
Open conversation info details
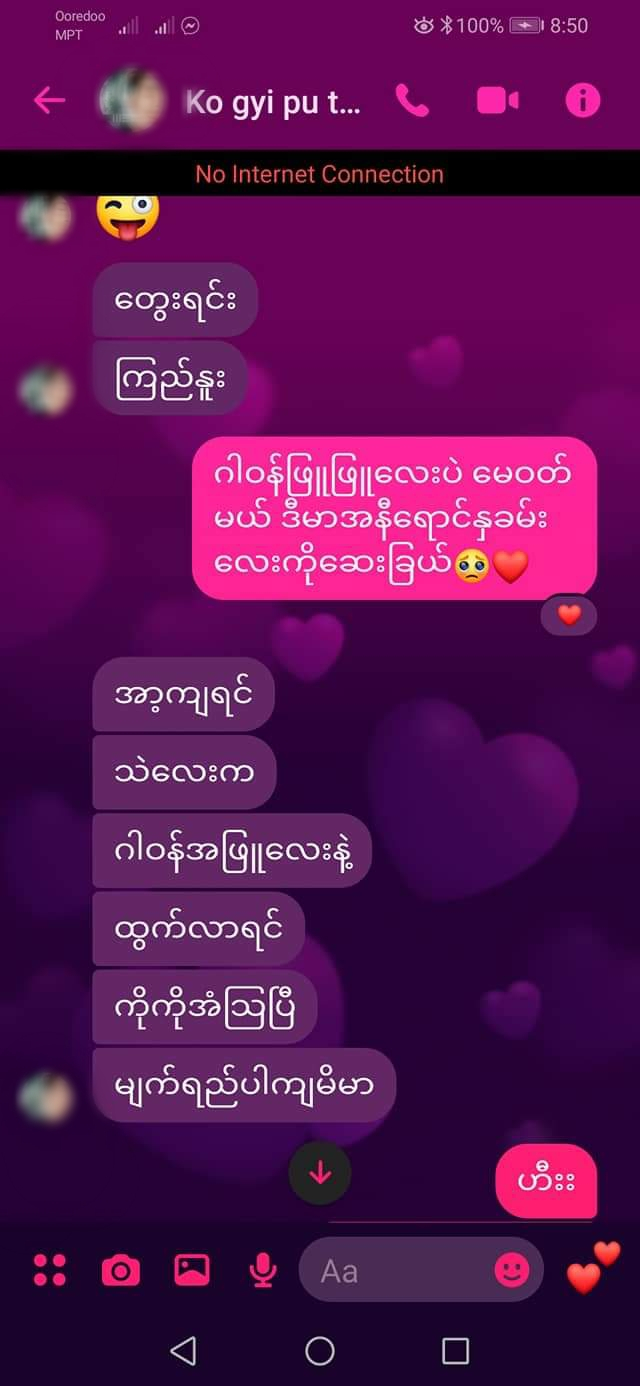click(x=583, y=100)
